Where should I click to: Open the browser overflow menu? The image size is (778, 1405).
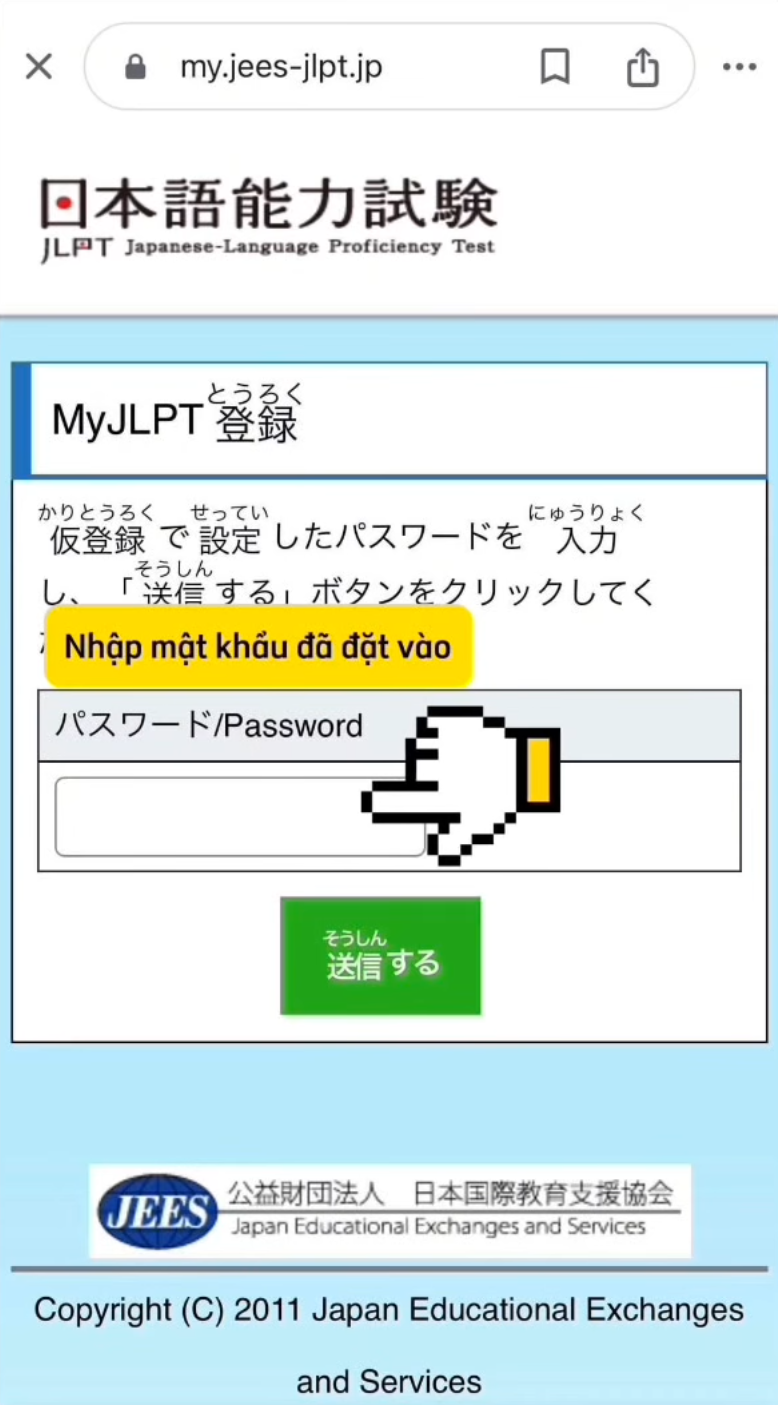pyautogui.click(x=739, y=67)
